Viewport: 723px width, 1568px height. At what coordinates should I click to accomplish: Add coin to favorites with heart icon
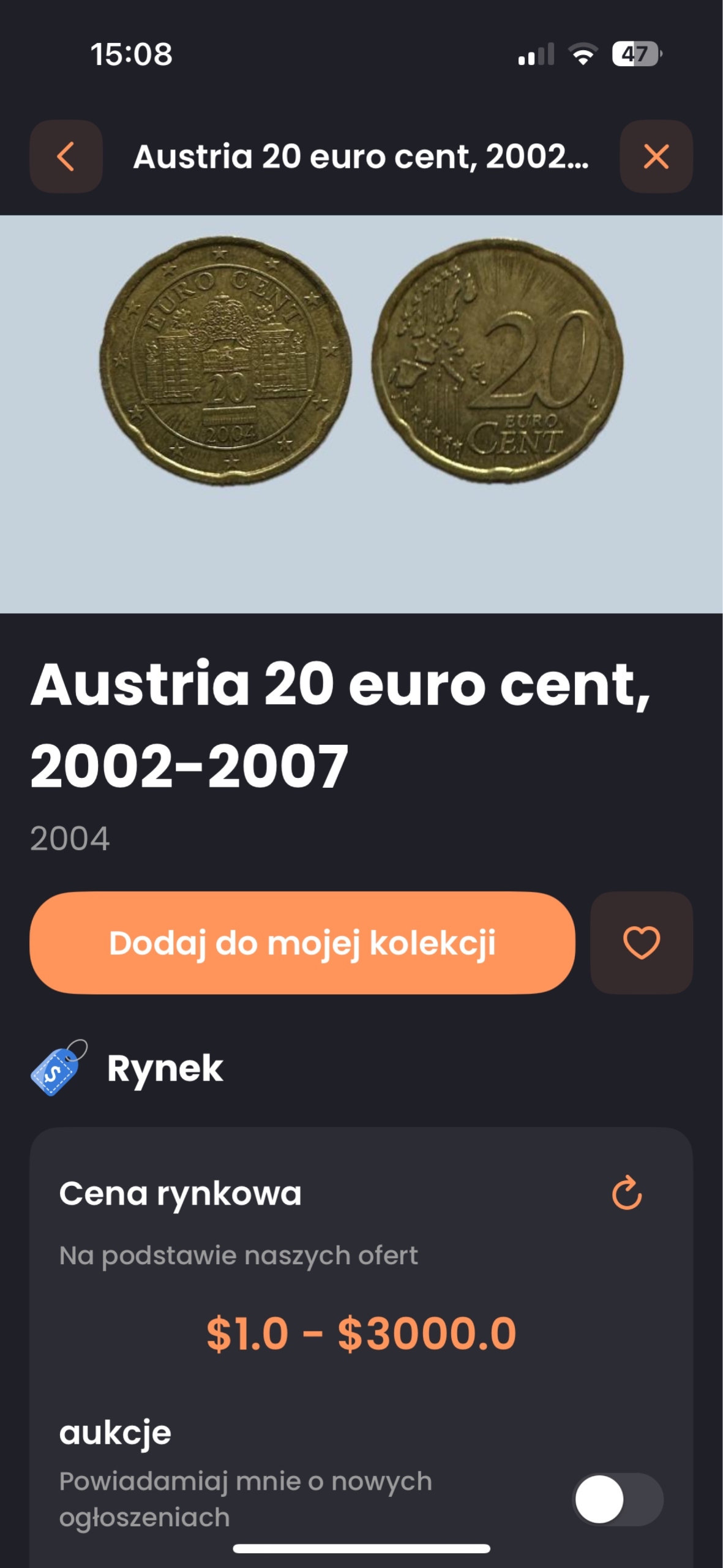641,943
